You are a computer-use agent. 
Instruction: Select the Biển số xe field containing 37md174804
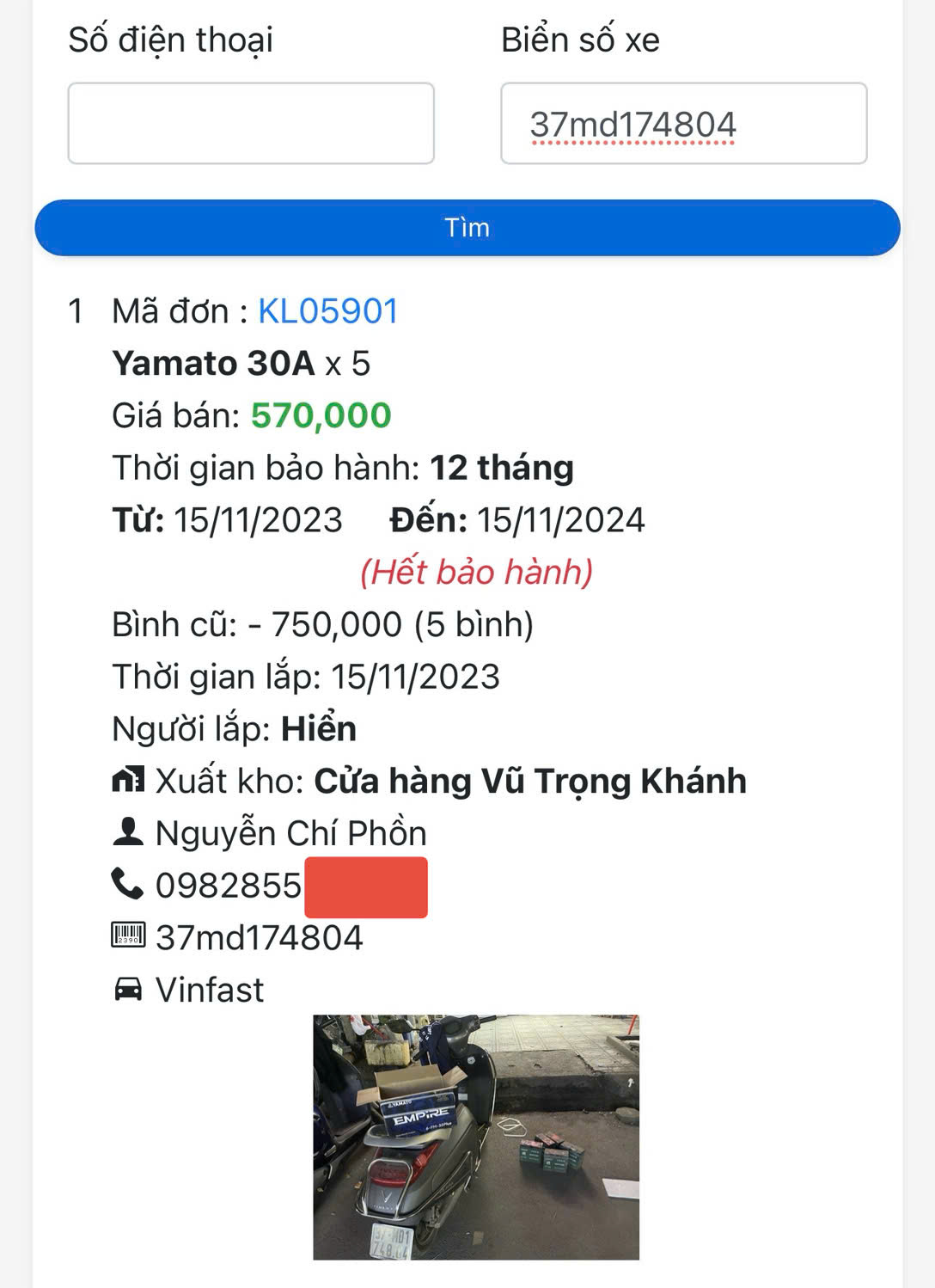coord(681,123)
